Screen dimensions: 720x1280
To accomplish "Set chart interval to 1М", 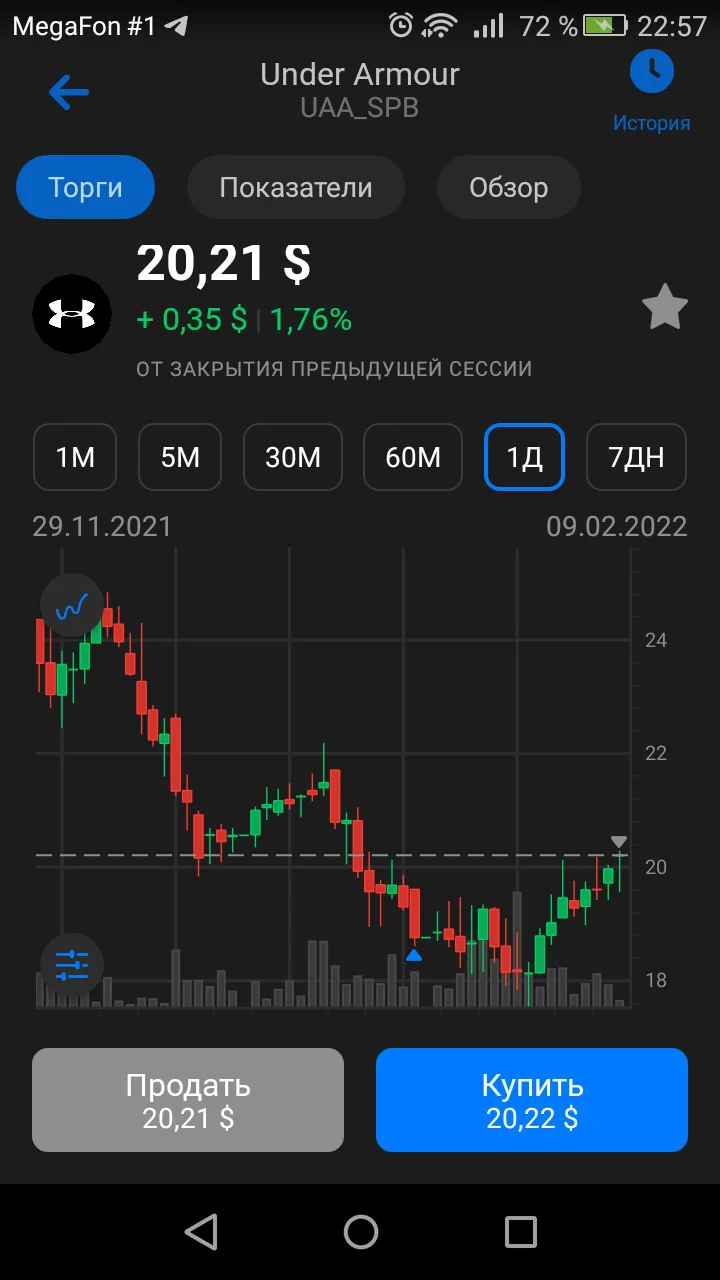I will click(75, 457).
